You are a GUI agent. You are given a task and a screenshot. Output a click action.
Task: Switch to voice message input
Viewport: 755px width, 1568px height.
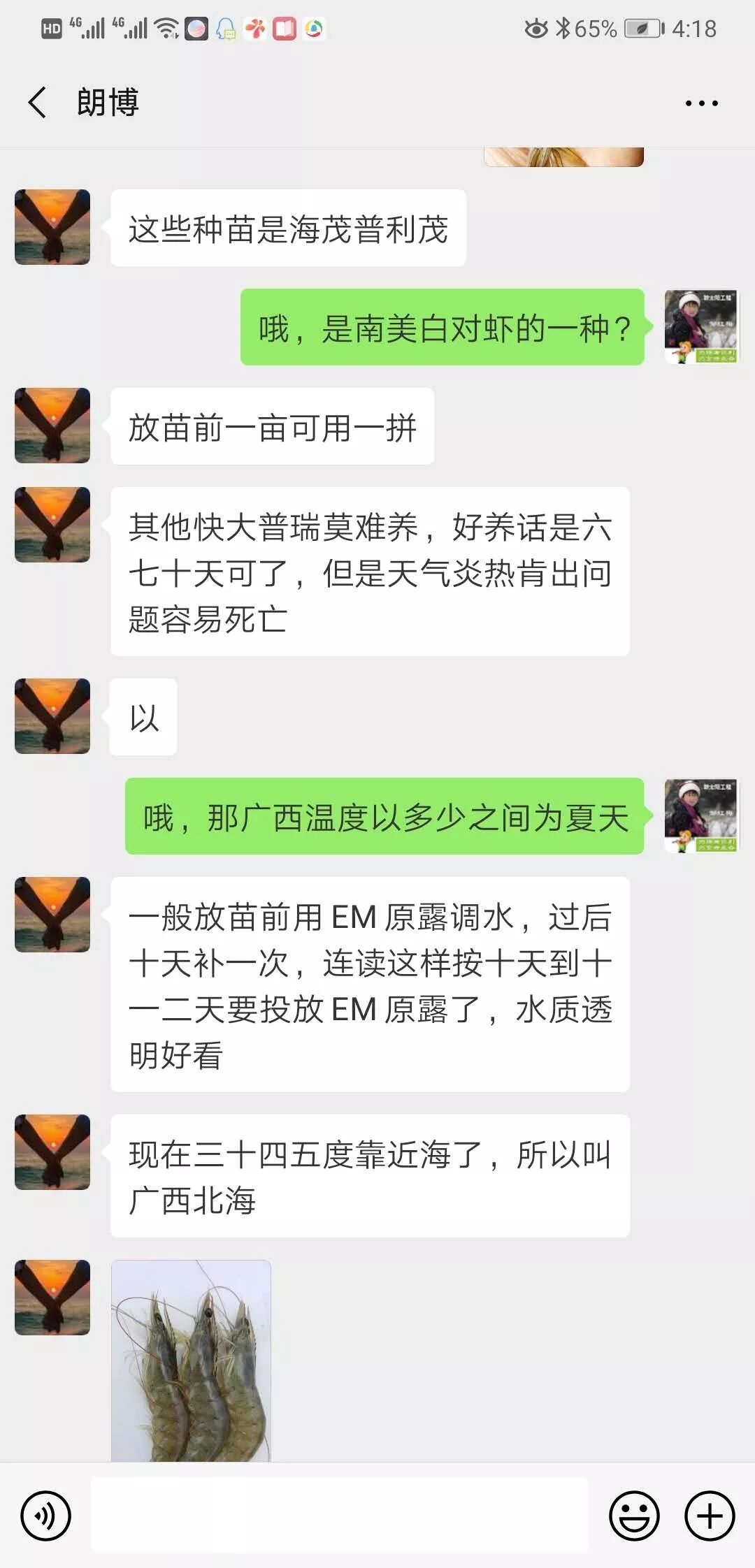coord(45,1516)
